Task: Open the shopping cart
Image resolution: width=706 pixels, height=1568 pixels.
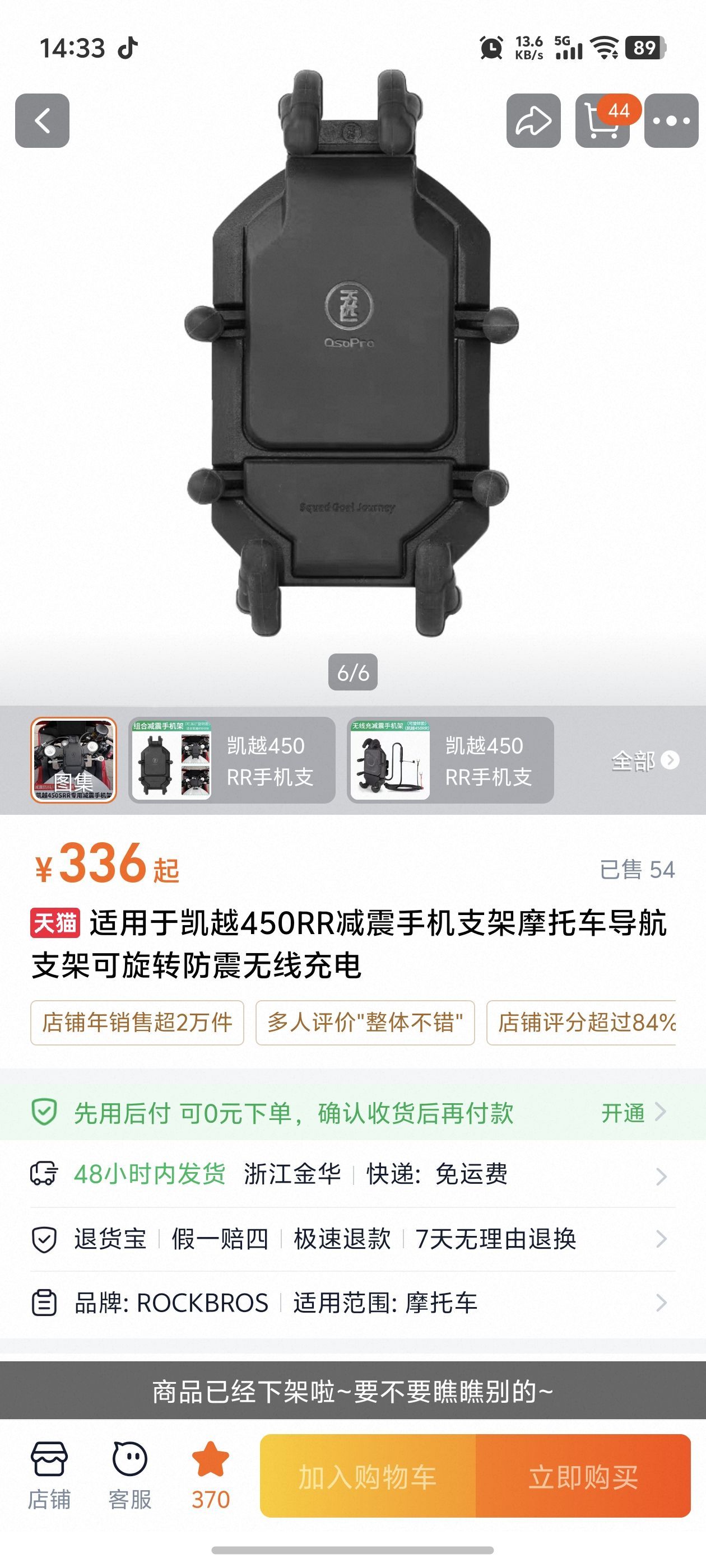Action: coord(602,120)
